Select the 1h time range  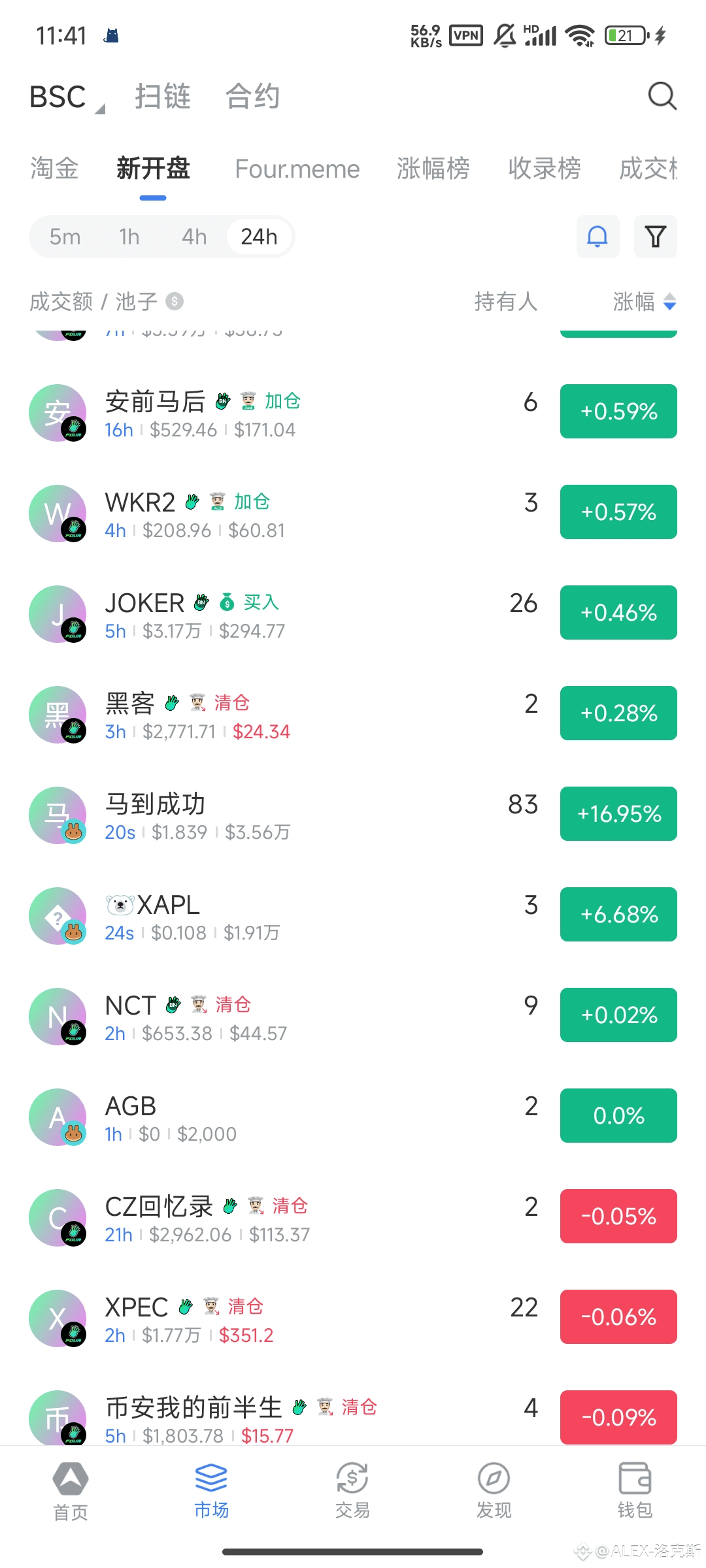[129, 237]
